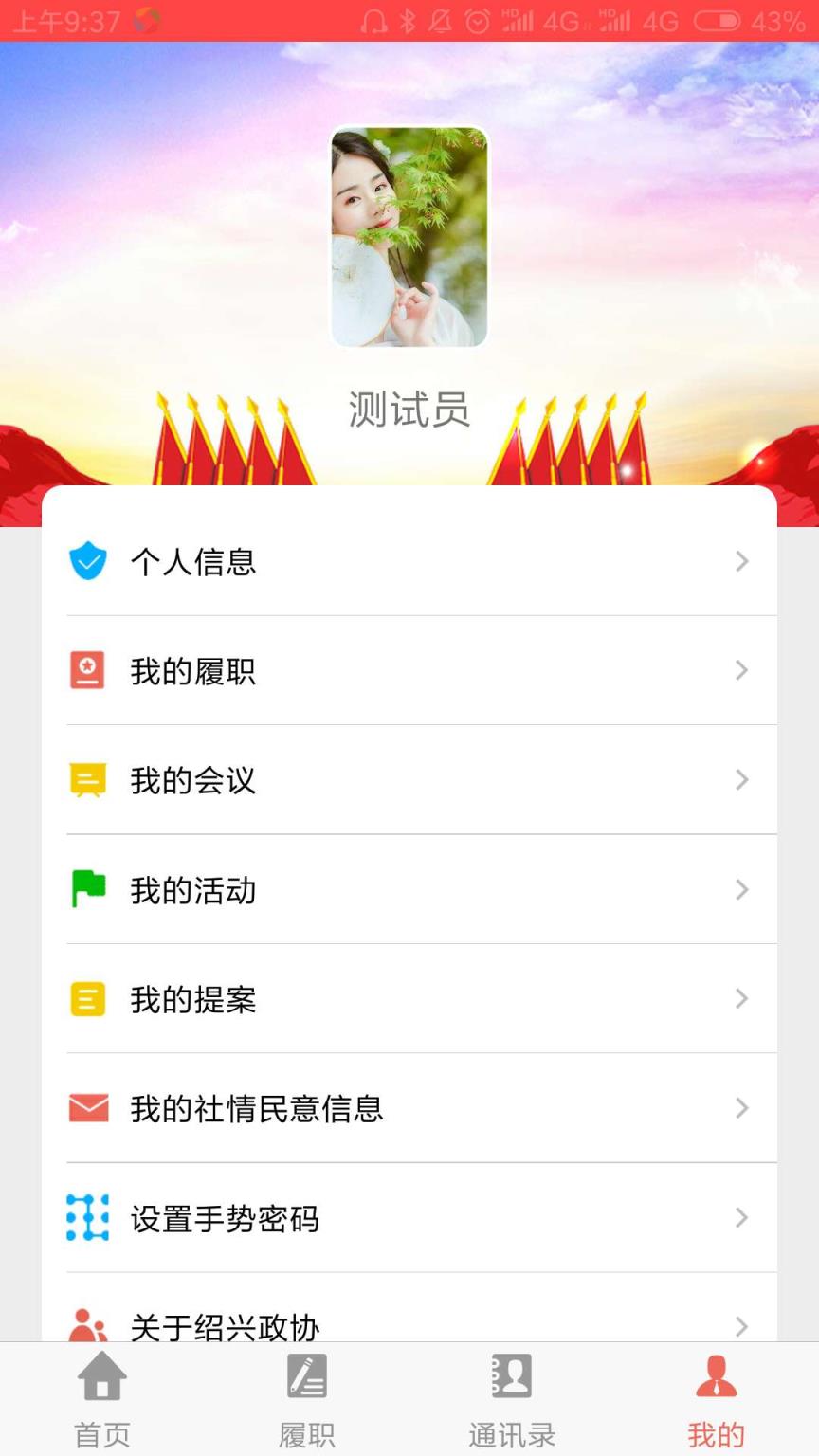
Task: Tap the profile avatar photo of 测试员
Action: (x=409, y=237)
